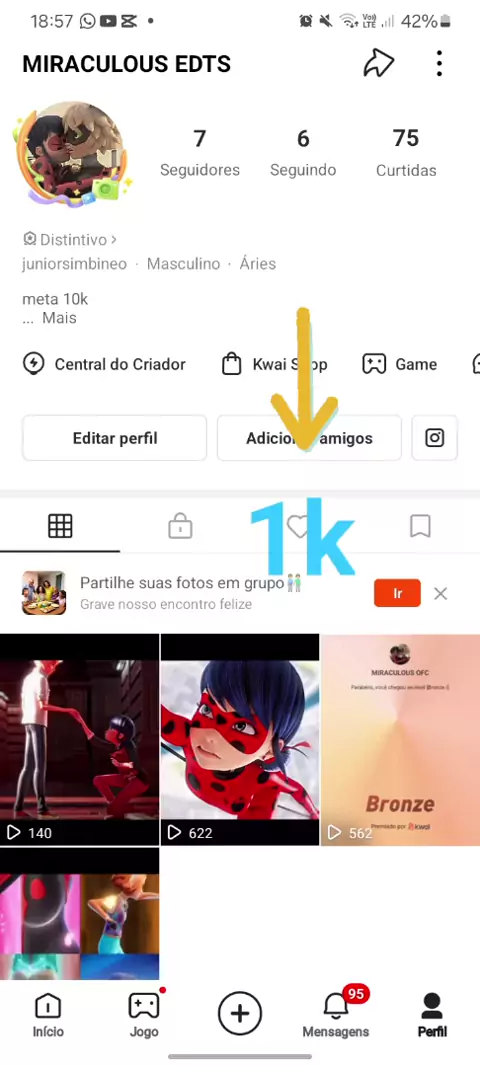Open Distintivo badge page
480x1066 pixels.
70,239
